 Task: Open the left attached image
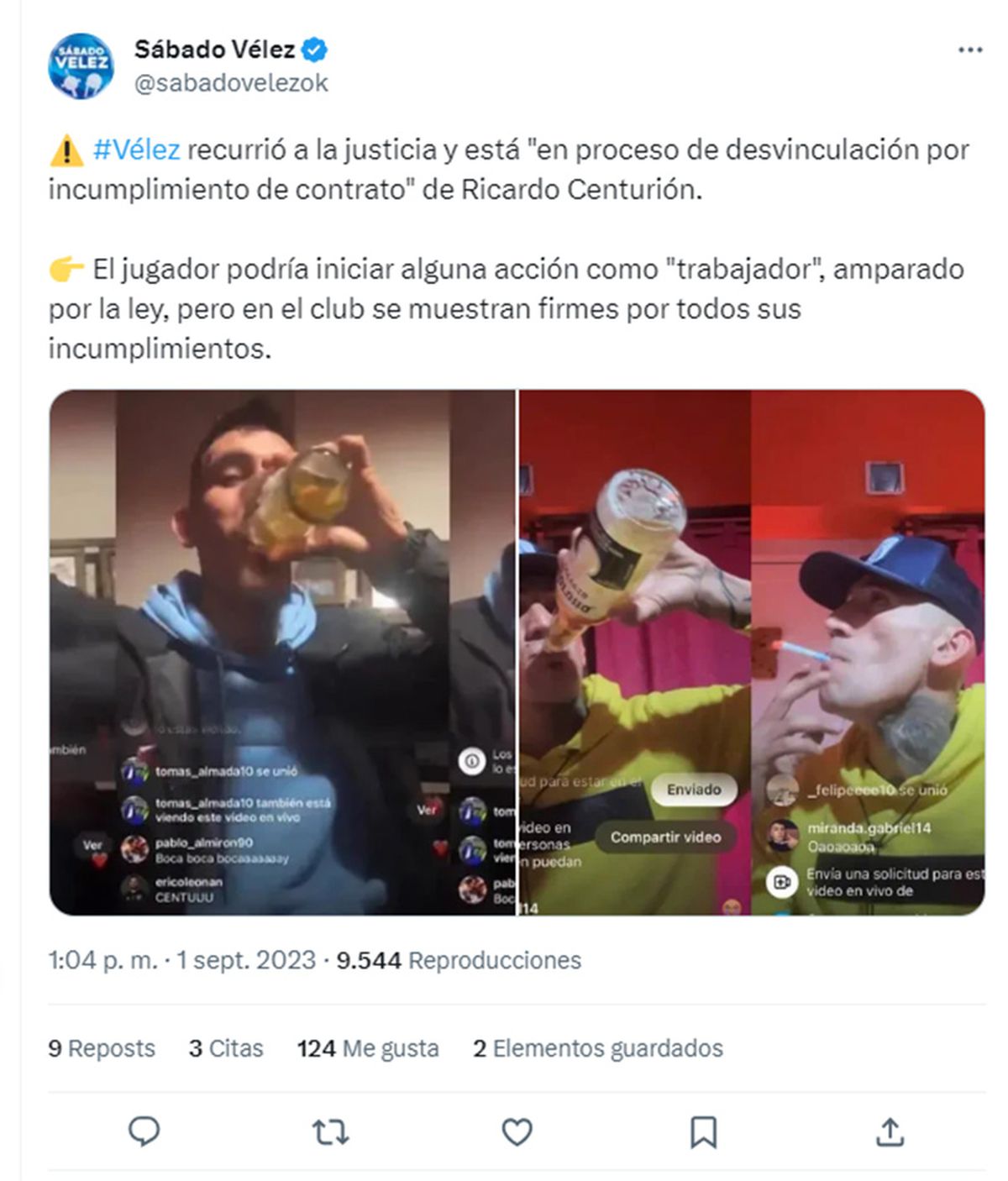pyautogui.click(x=282, y=652)
